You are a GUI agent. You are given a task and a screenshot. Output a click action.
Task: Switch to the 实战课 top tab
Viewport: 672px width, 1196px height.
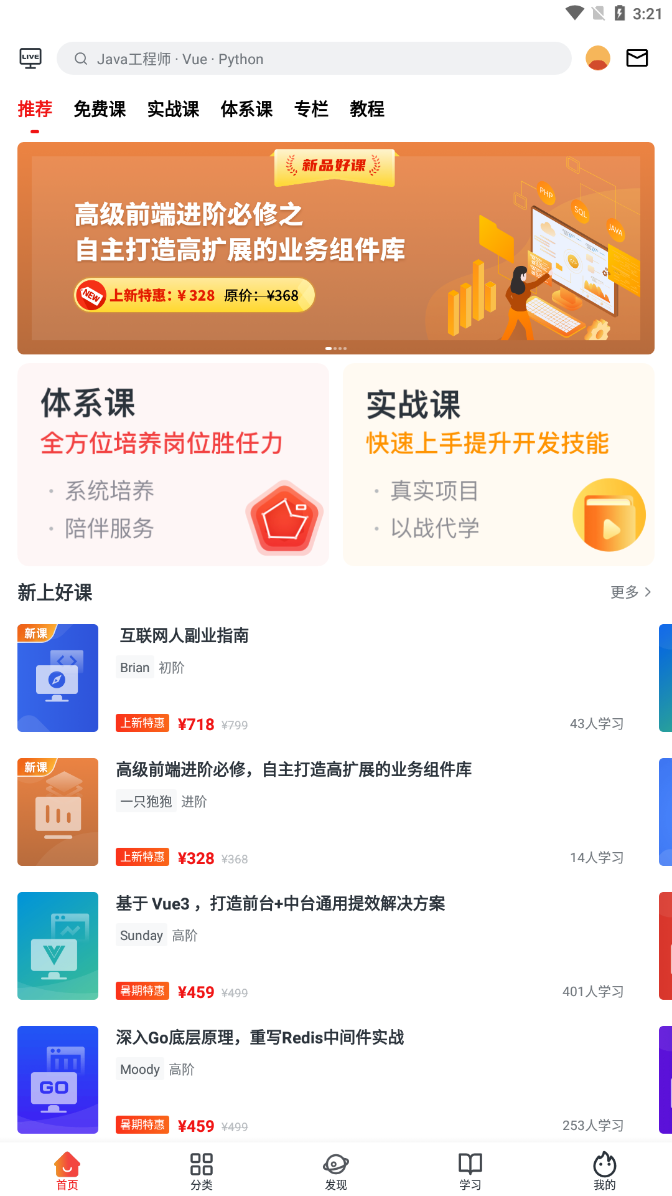(x=173, y=109)
